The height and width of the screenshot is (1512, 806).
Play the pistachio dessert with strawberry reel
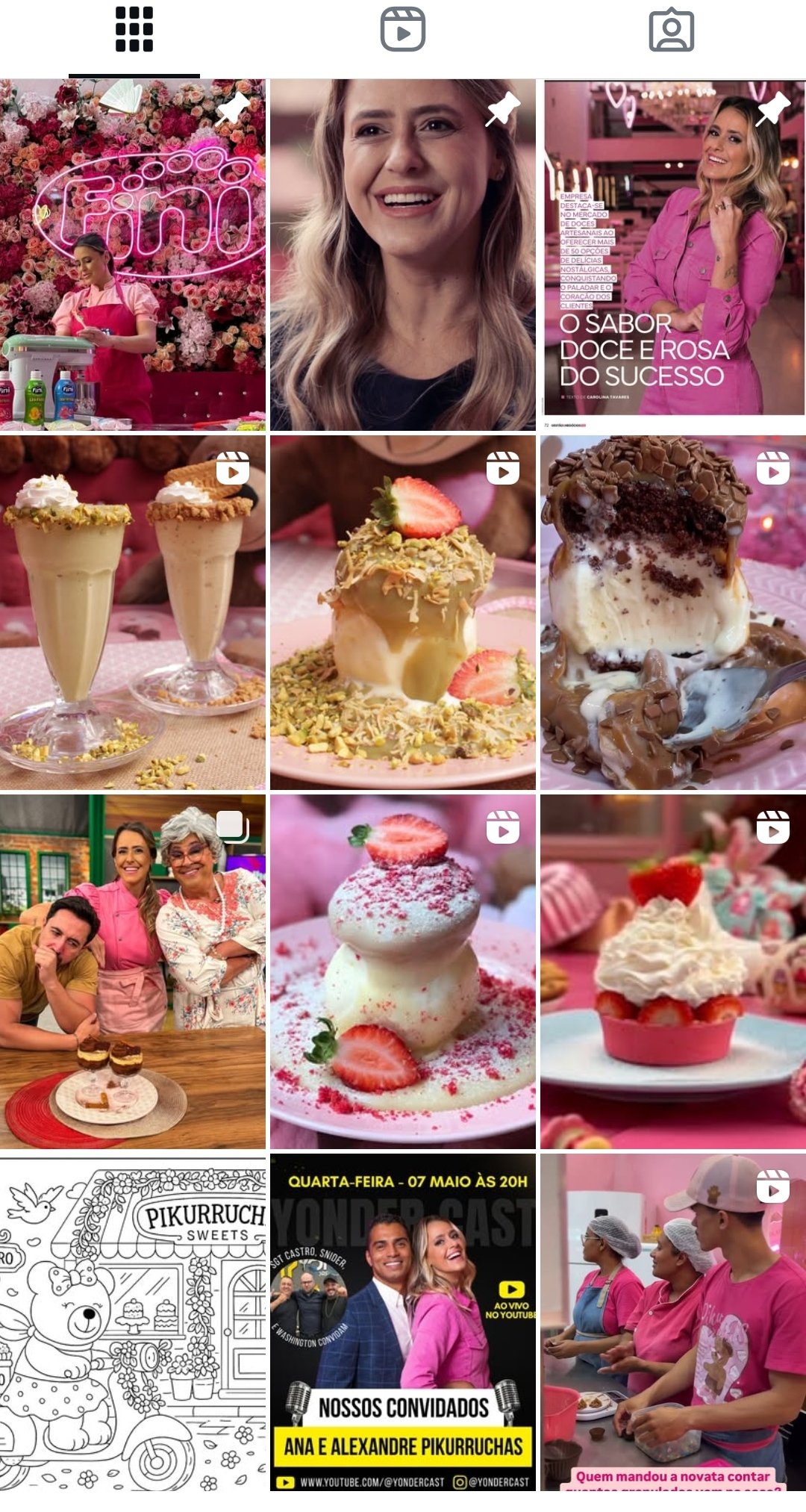pyautogui.click(x=403, y=612)
